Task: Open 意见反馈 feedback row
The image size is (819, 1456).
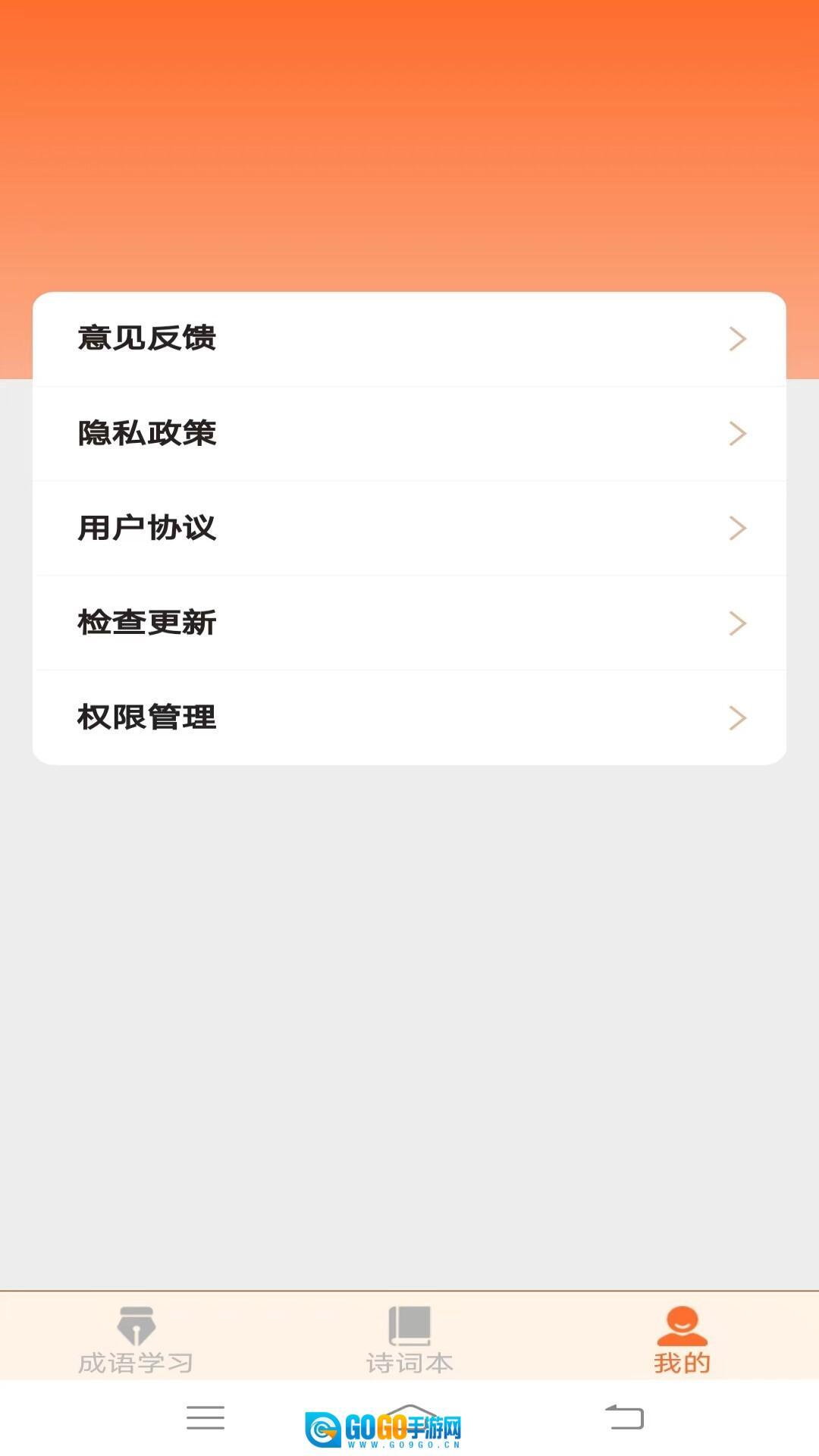Action: tap(409, 339)
